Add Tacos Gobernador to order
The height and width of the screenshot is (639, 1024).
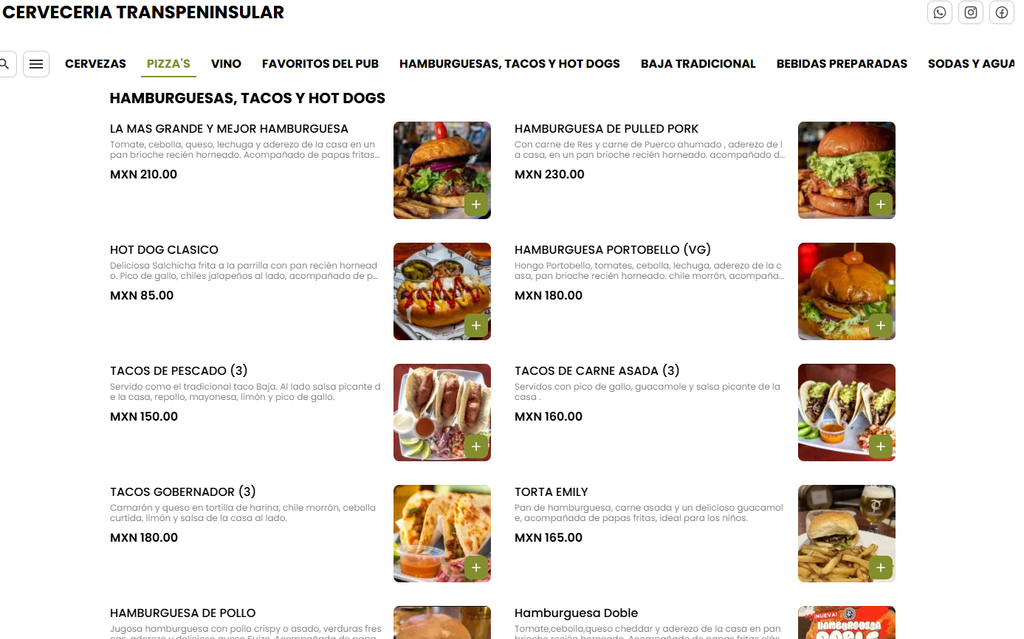[x=476, y=567]
